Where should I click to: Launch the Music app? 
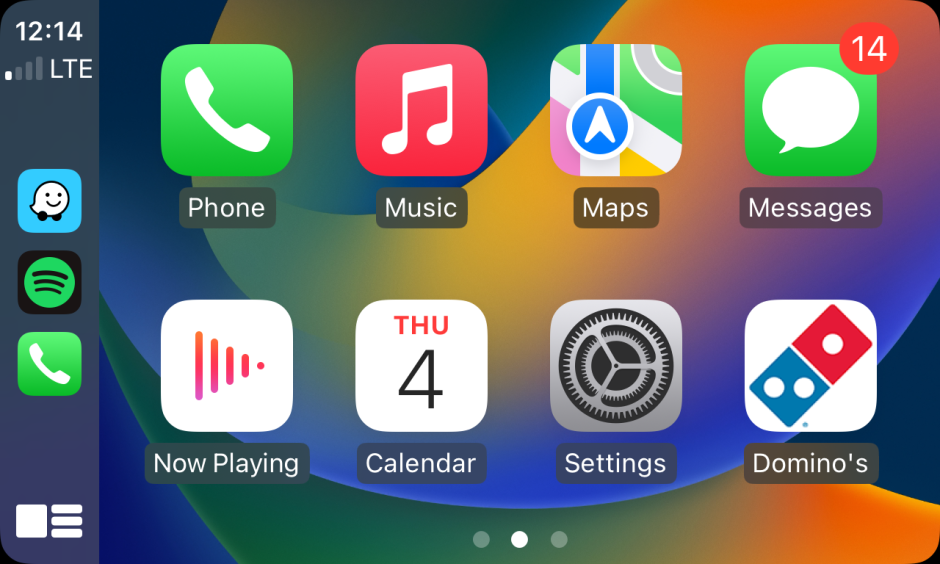[421, 110]
